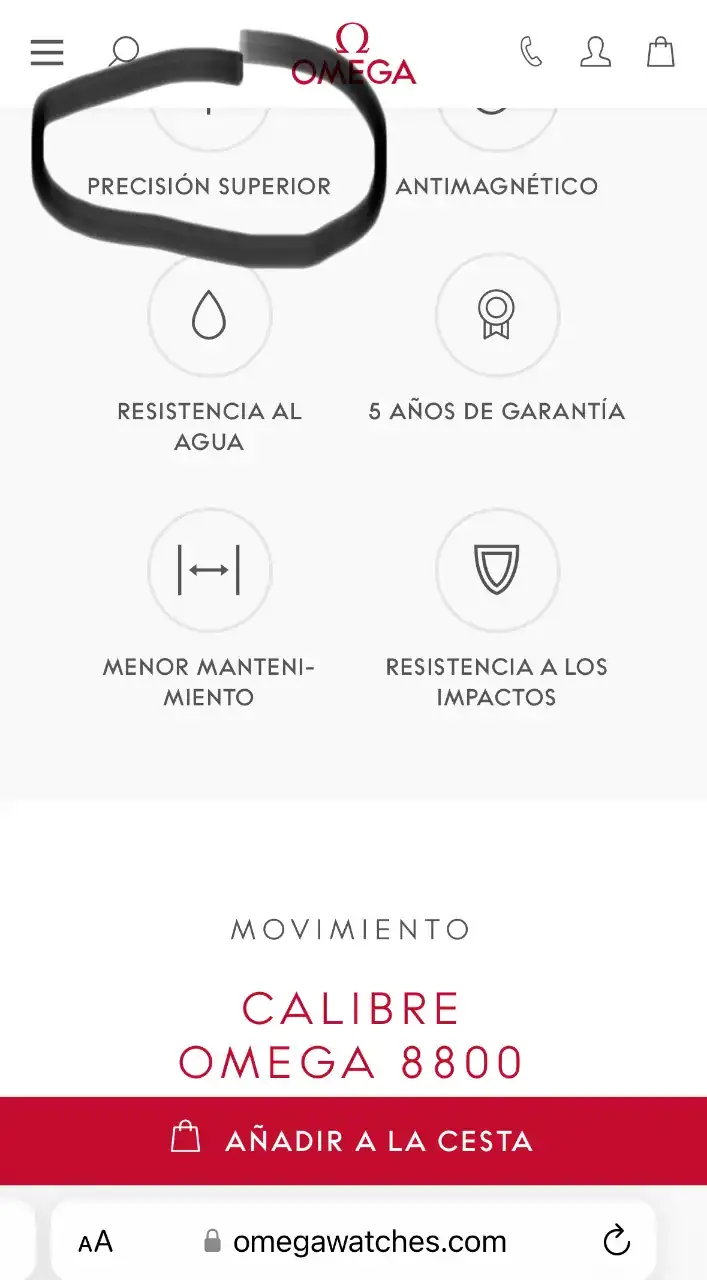Screen dimensions: 707x1280
Task: Reload the page in Safari
Action: click(x=617, y=1241)
